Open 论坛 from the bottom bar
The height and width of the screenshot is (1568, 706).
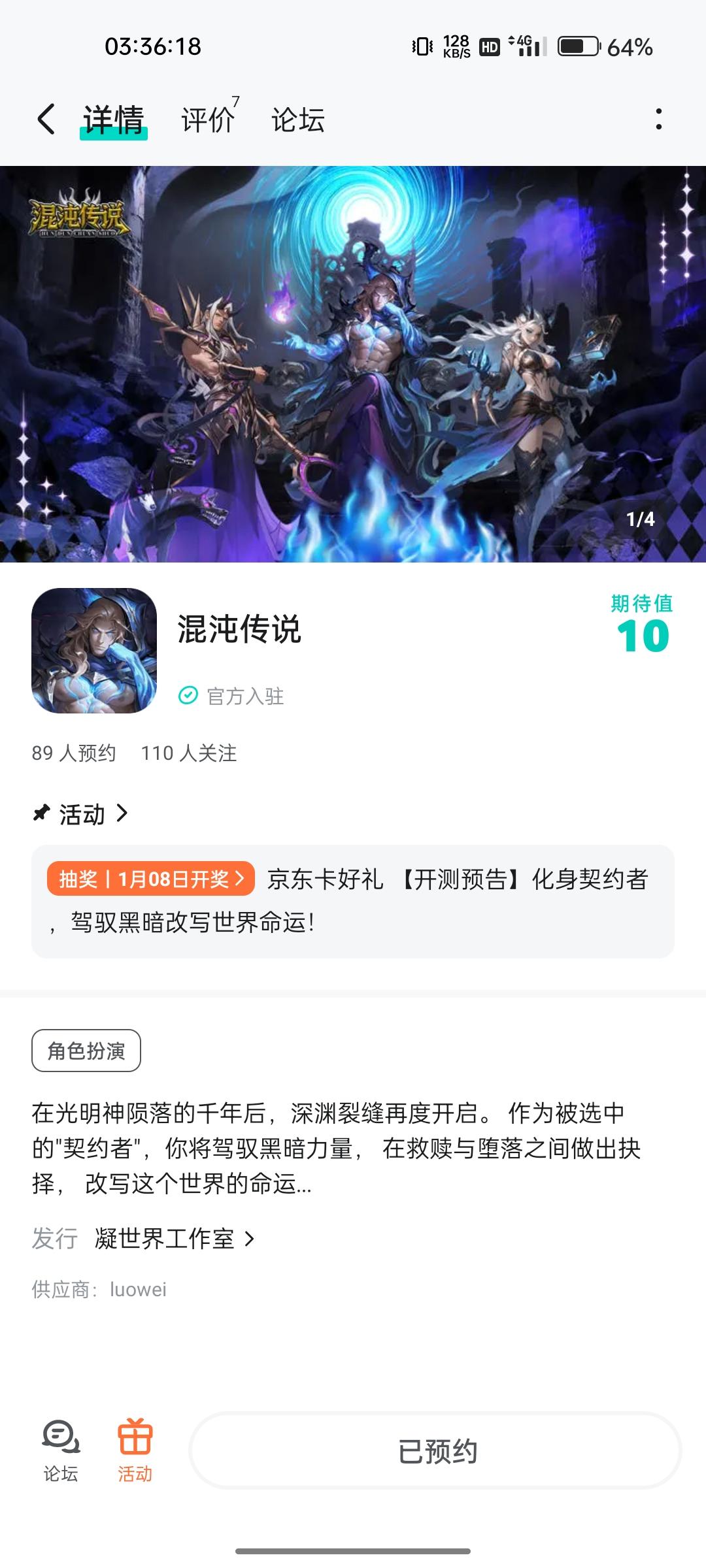[x=61, y=1452]
